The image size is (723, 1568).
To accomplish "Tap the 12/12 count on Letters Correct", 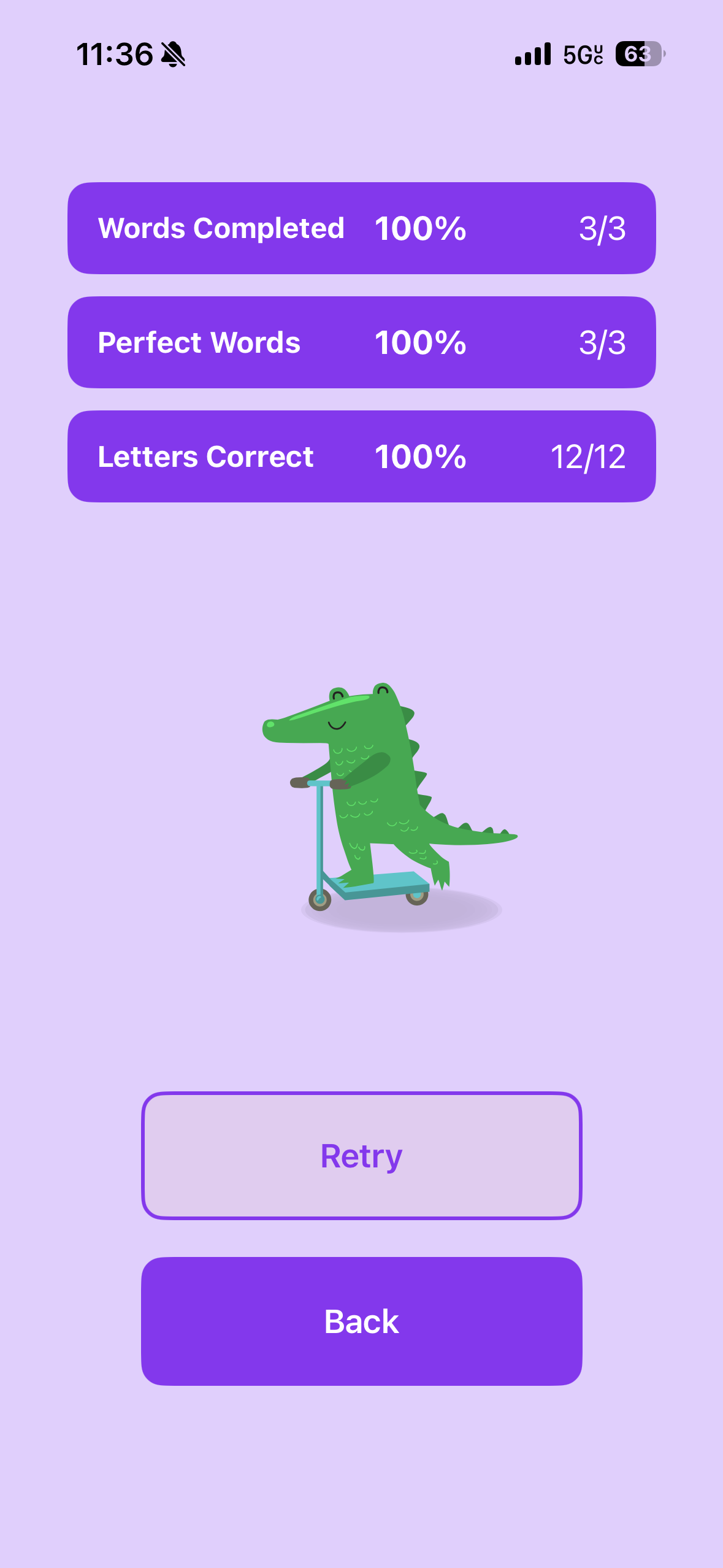I will (x=589, y=456).
